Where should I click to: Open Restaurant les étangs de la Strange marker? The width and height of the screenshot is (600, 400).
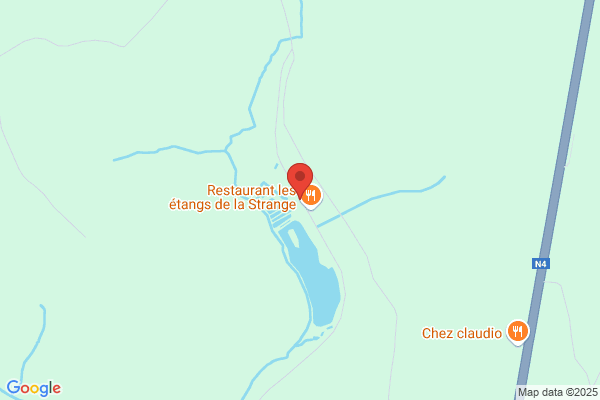pos(311,196)
